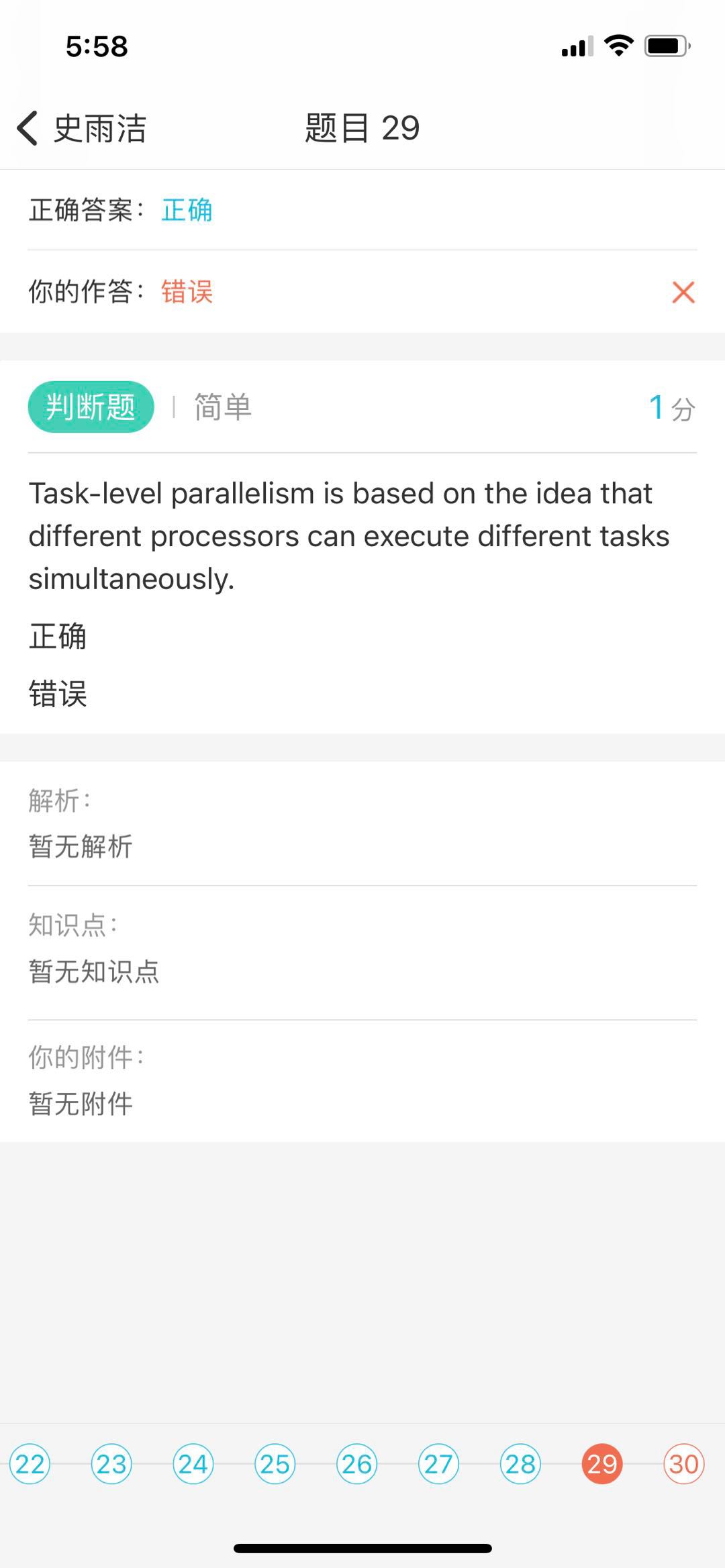This screenshot has width=725, height=1568.
Task: Open question 30
Action: tap(683, 1463)
